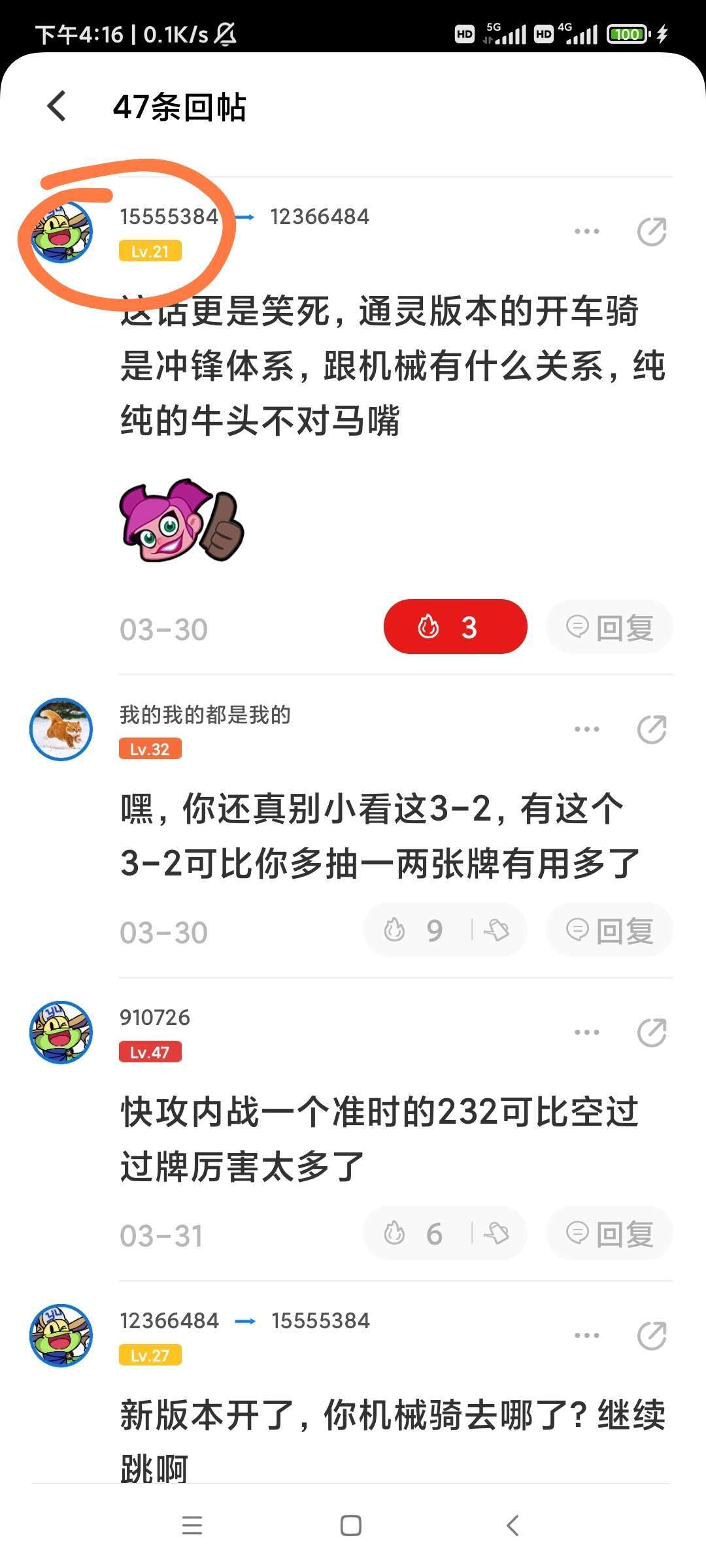Viewport: 706px width, 1568px height.
Task: Go to the system home screen
Action: pos(351,1526)
